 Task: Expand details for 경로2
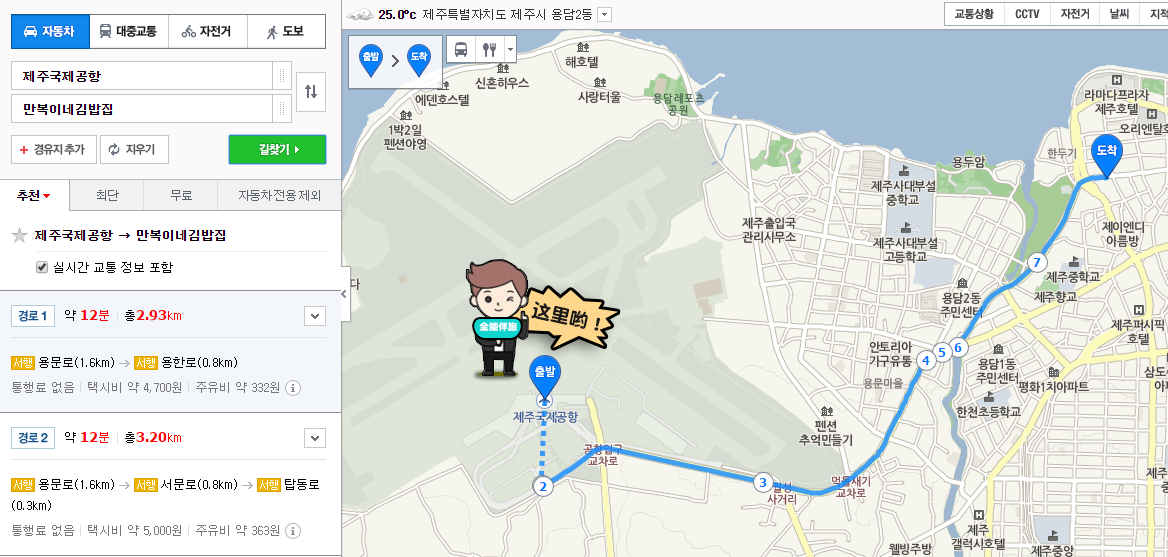pyautogui.click(x=315, y=437)
